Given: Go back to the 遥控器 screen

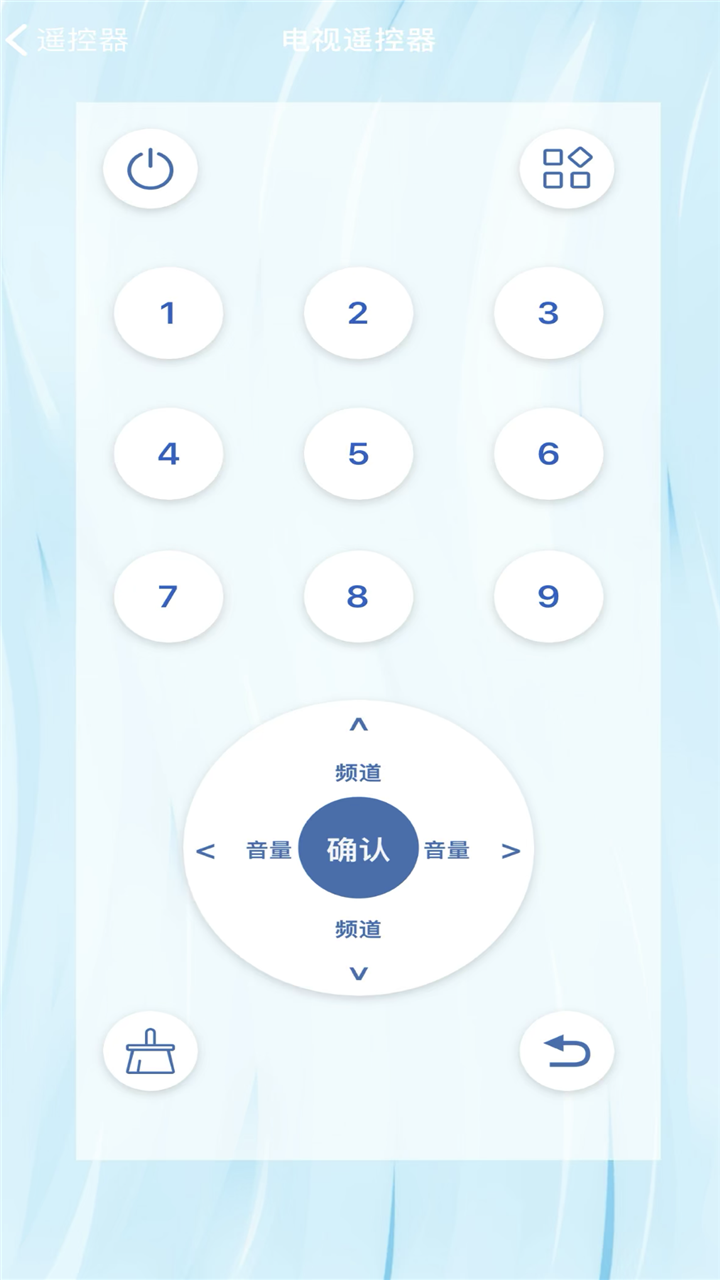Looking at the screenshot, I should point(66,40).
